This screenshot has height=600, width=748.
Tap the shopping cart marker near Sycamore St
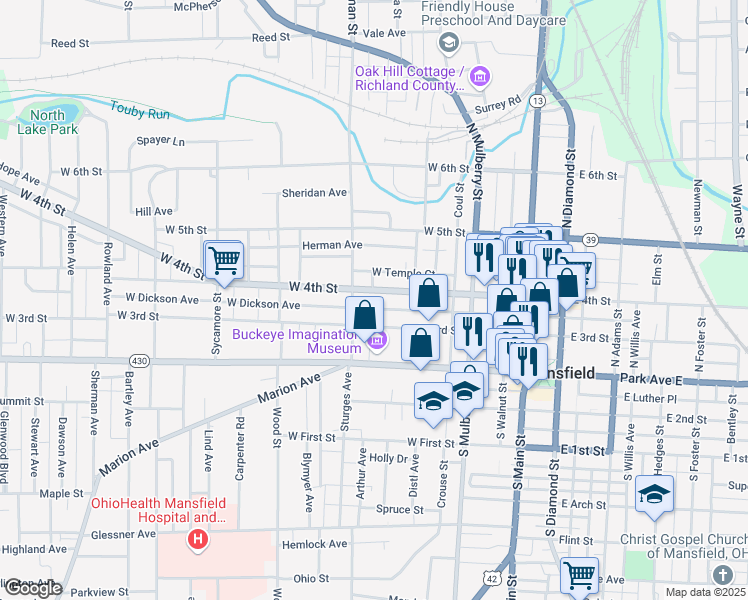225,260
